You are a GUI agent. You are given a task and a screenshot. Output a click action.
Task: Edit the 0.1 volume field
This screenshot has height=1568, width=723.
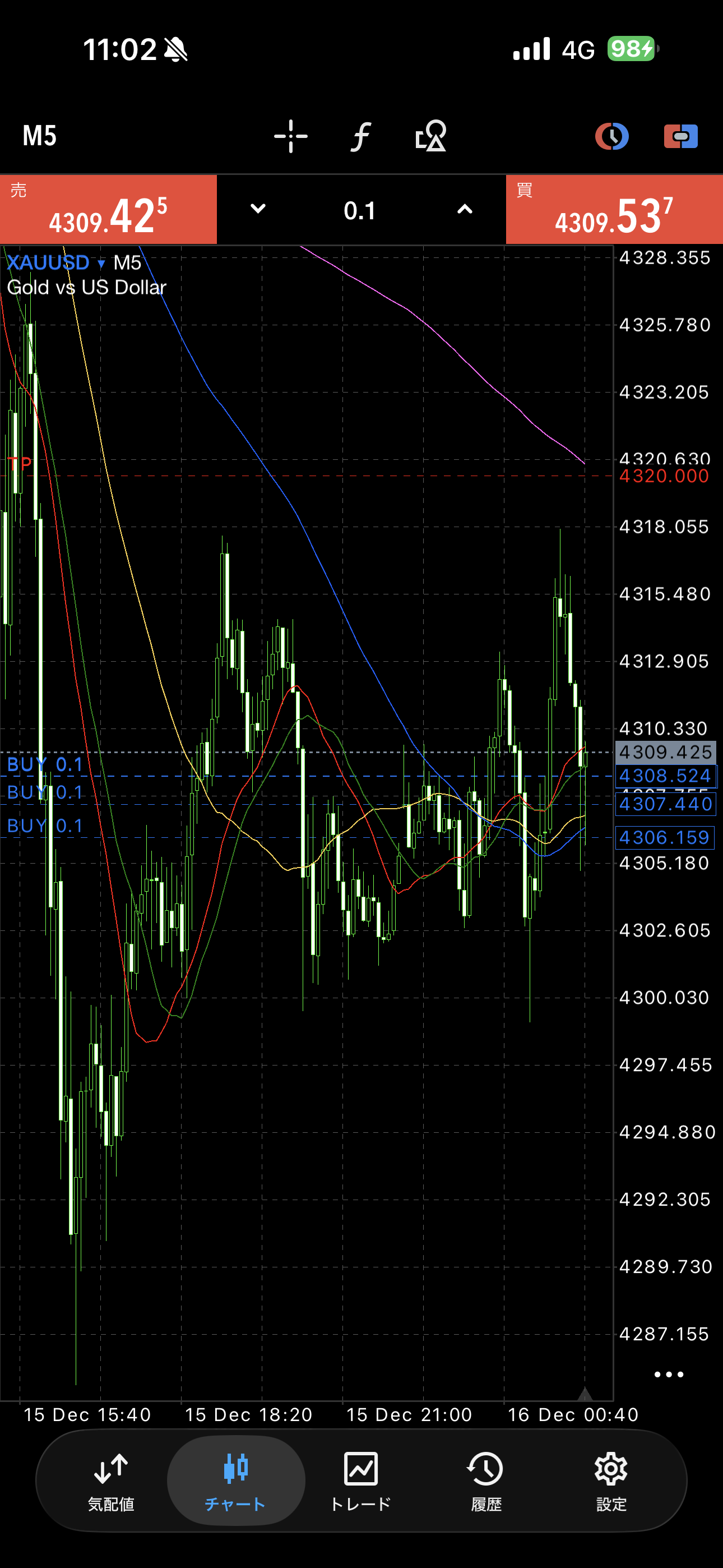coord(360,211)
